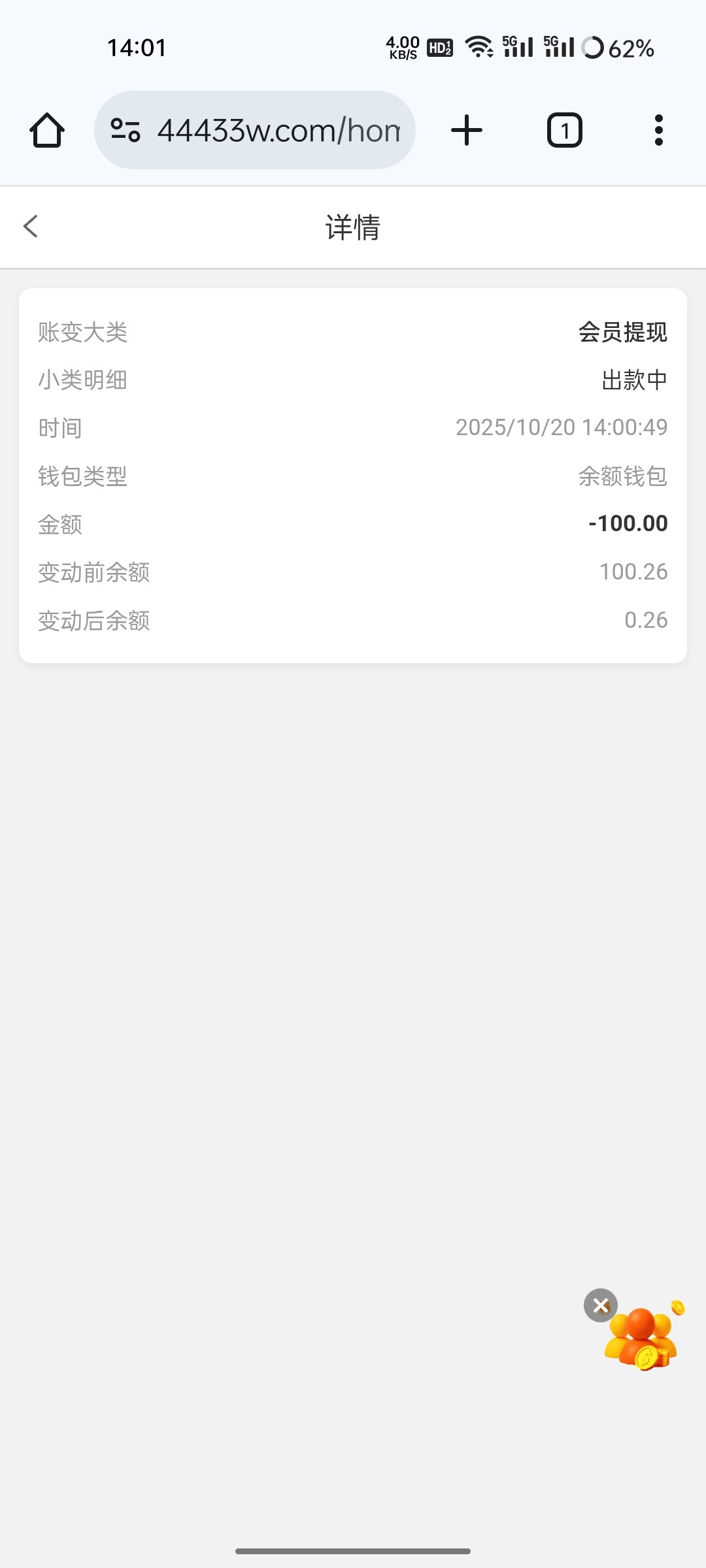Tap the 变动前余额 value 100.26
Screen dimensions: 706x1568
coord(633,571)
